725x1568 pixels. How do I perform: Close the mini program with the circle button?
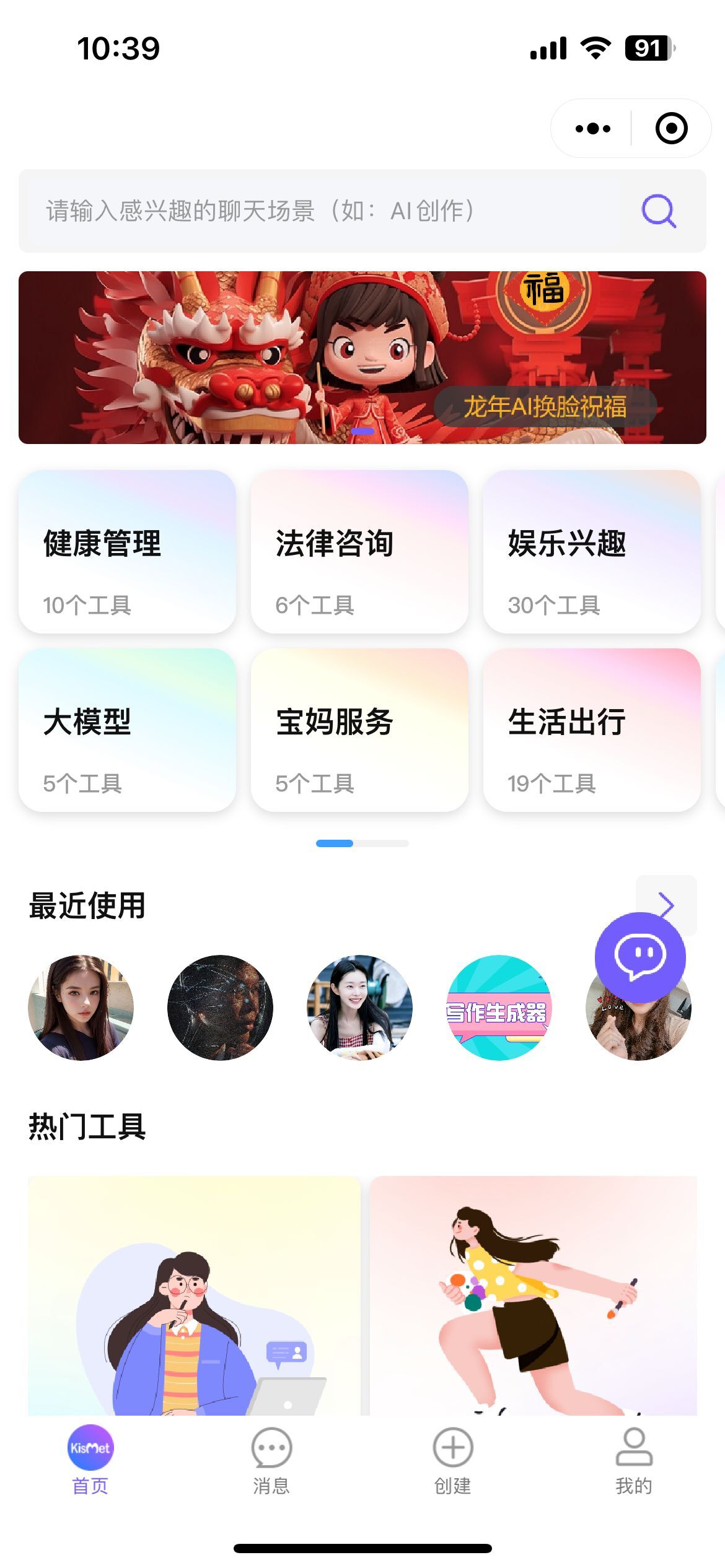[671, 129]
